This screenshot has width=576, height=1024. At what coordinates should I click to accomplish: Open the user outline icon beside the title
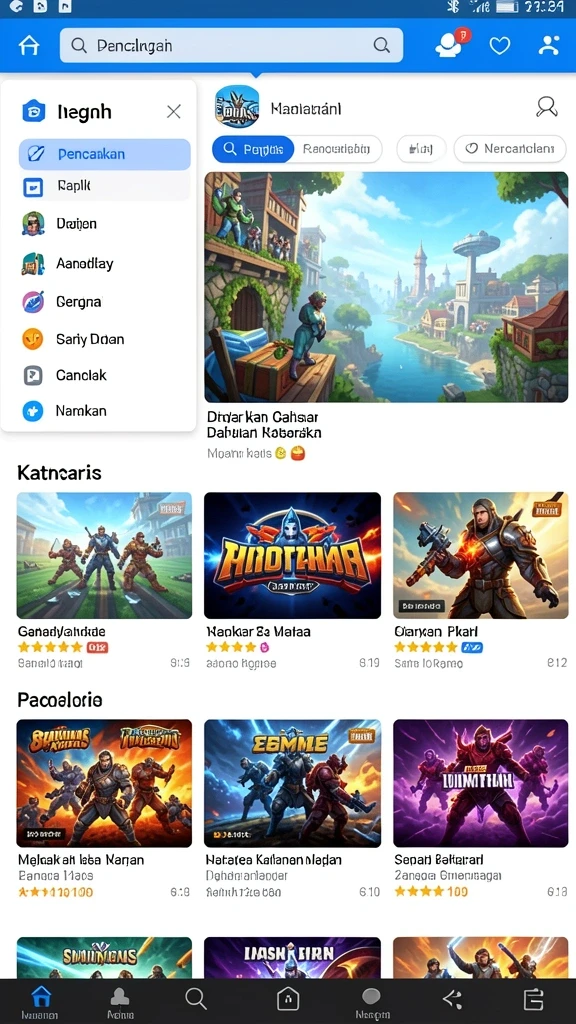[x=547, y=106]
